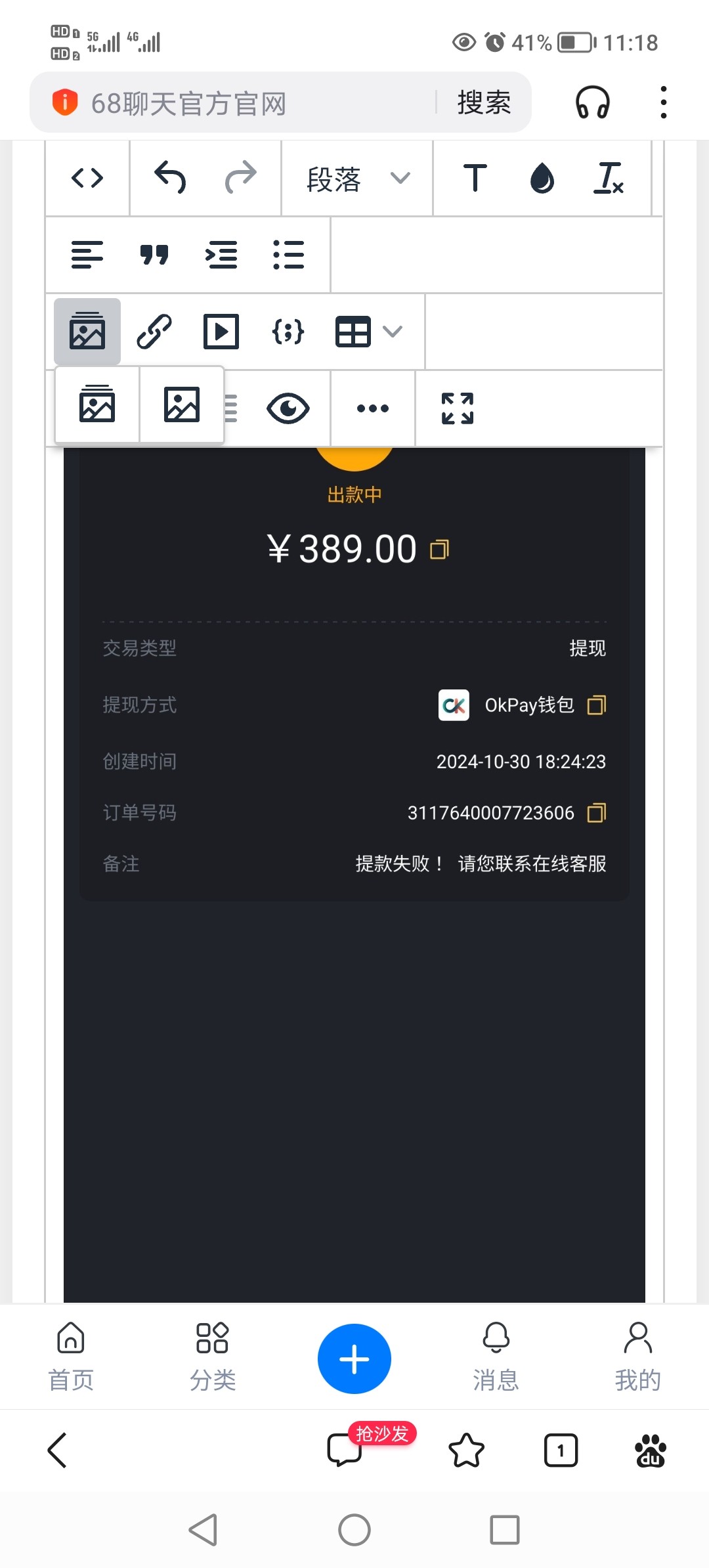Insert a code block with braces icon
Viewport: 709px width, 1568px height.
tap(288, 332)
